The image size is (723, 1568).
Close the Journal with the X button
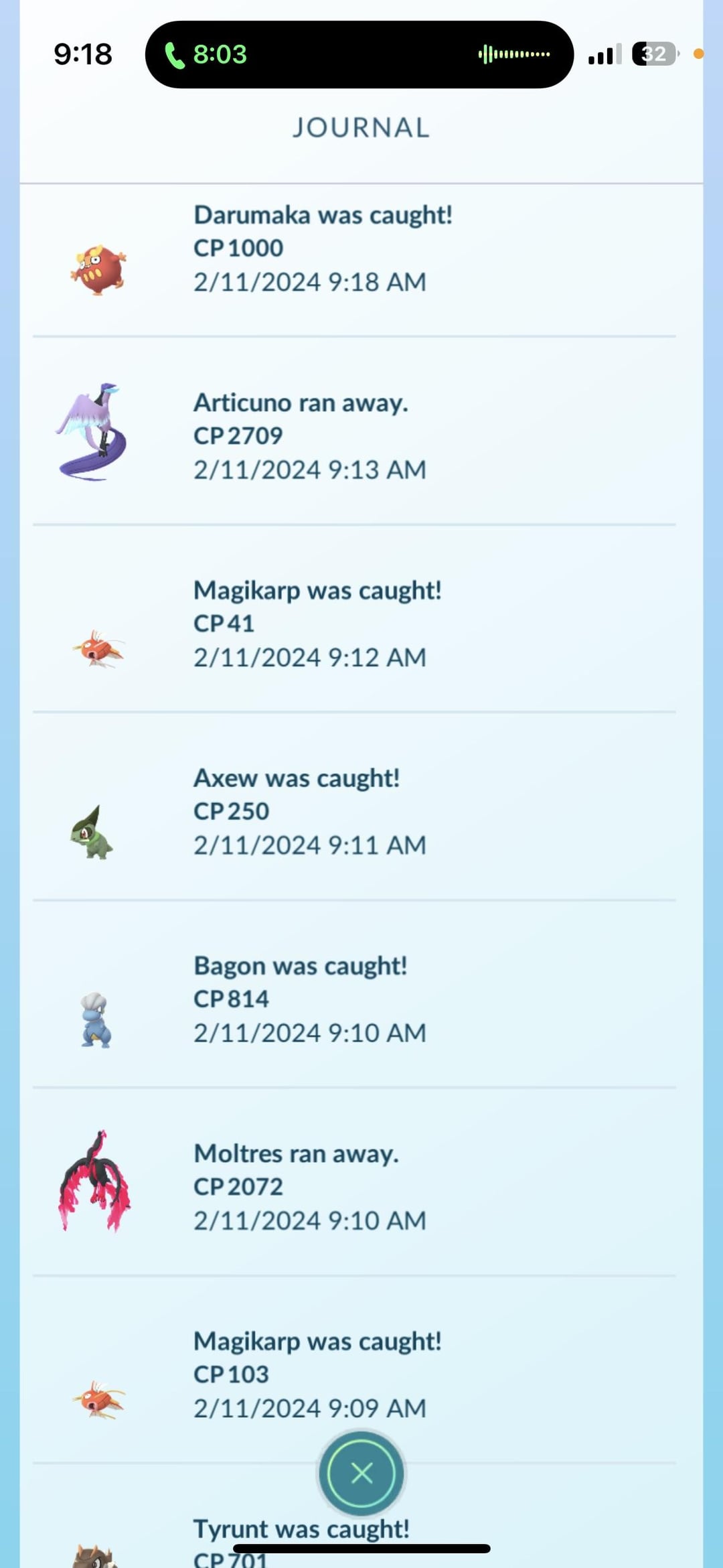361,1473
